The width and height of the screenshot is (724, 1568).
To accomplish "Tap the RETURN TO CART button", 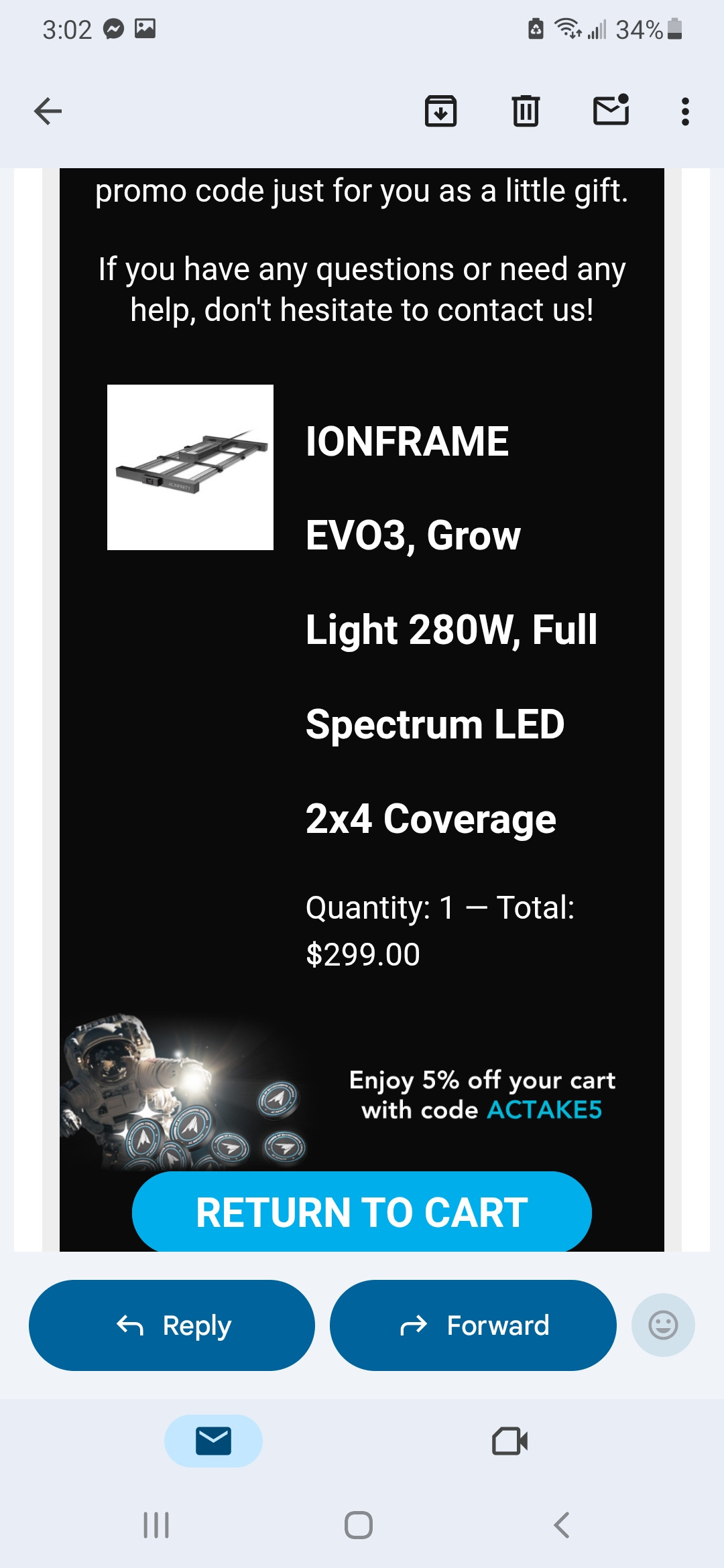I will tap(361, 1212).
